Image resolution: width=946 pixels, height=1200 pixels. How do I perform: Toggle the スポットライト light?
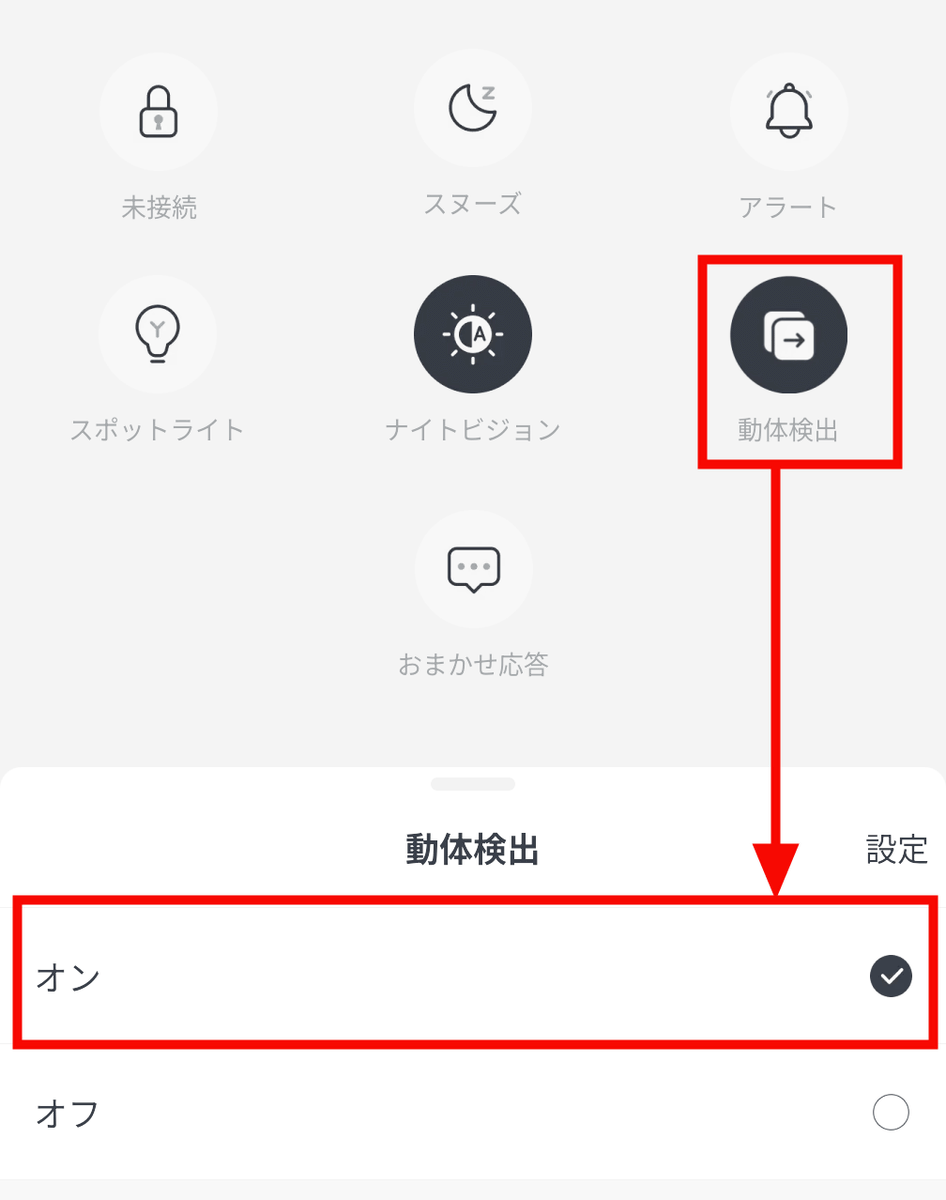click(158, 335)
